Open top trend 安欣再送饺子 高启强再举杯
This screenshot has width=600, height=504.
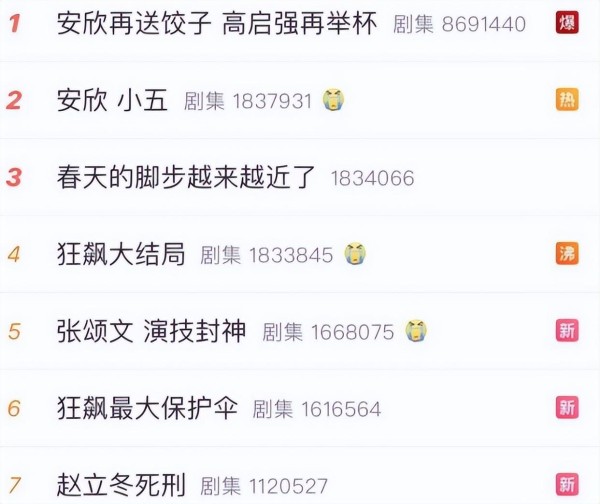(x=217, y=24)
